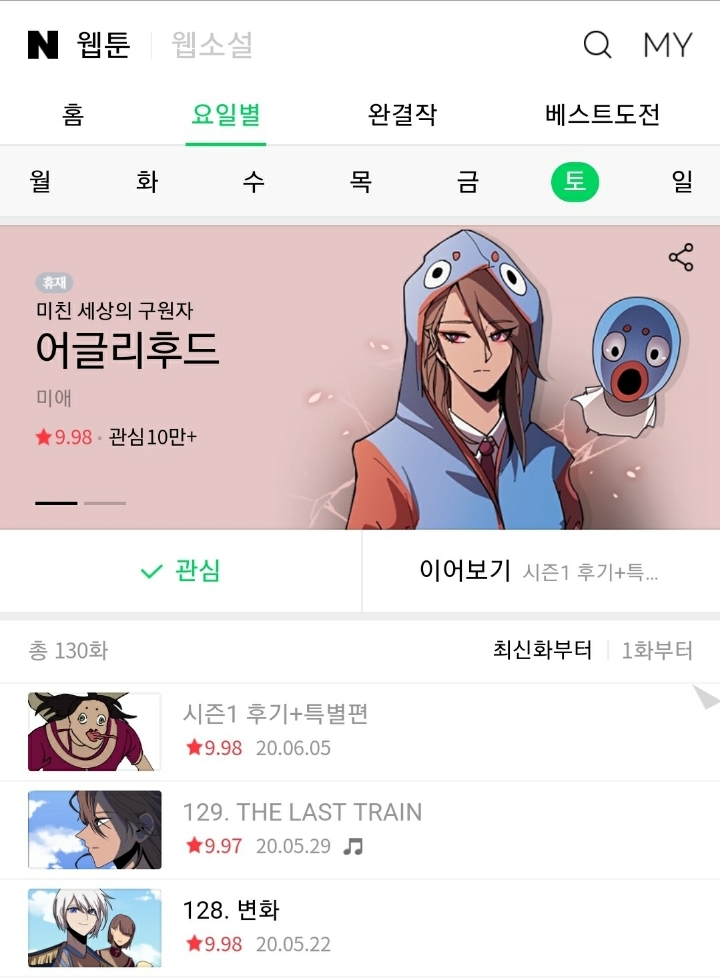
Task: Select 일 weekday filter
Action: 682,182
